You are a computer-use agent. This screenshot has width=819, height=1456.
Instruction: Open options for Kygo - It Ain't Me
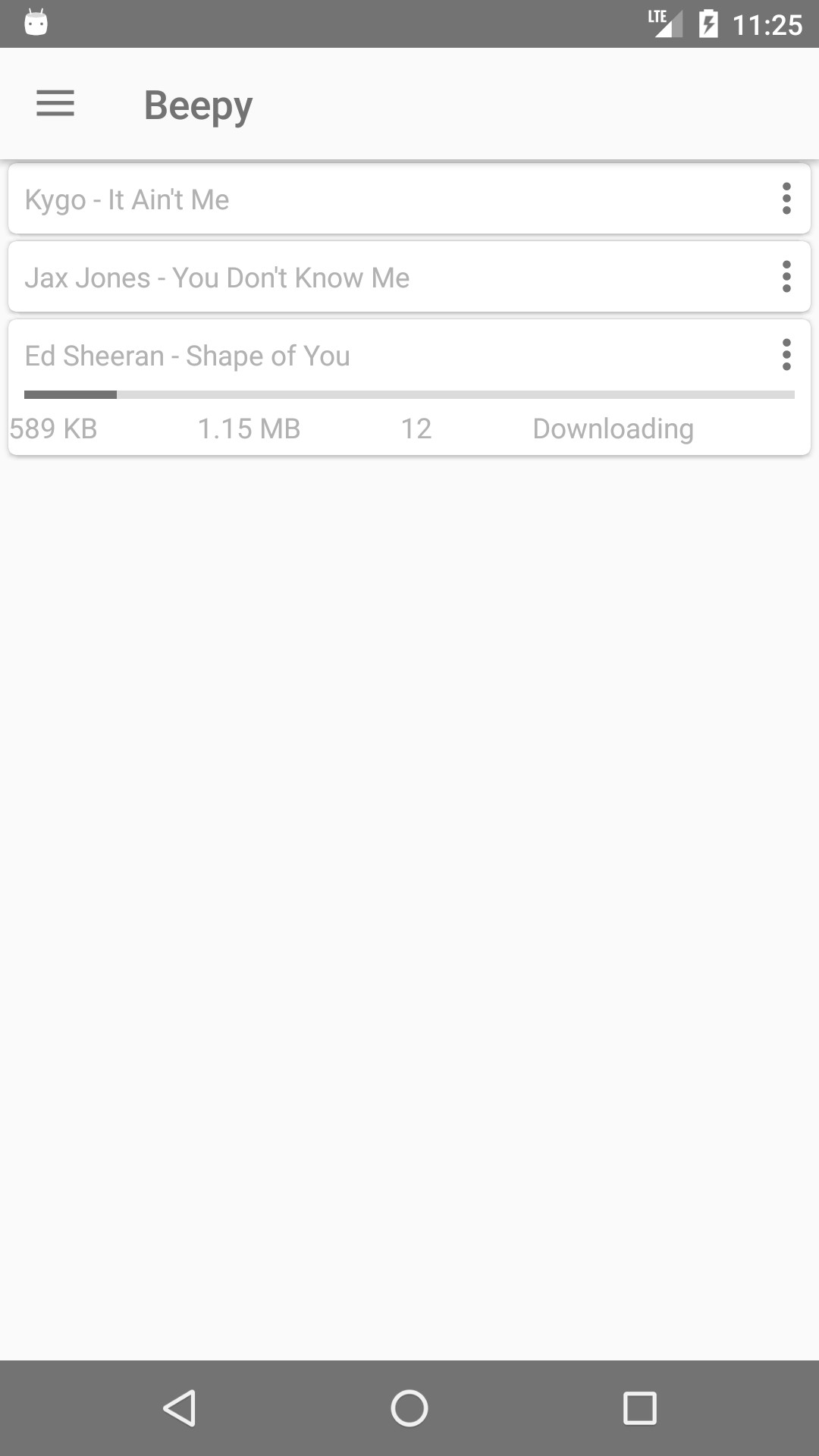tap(786, 199)
